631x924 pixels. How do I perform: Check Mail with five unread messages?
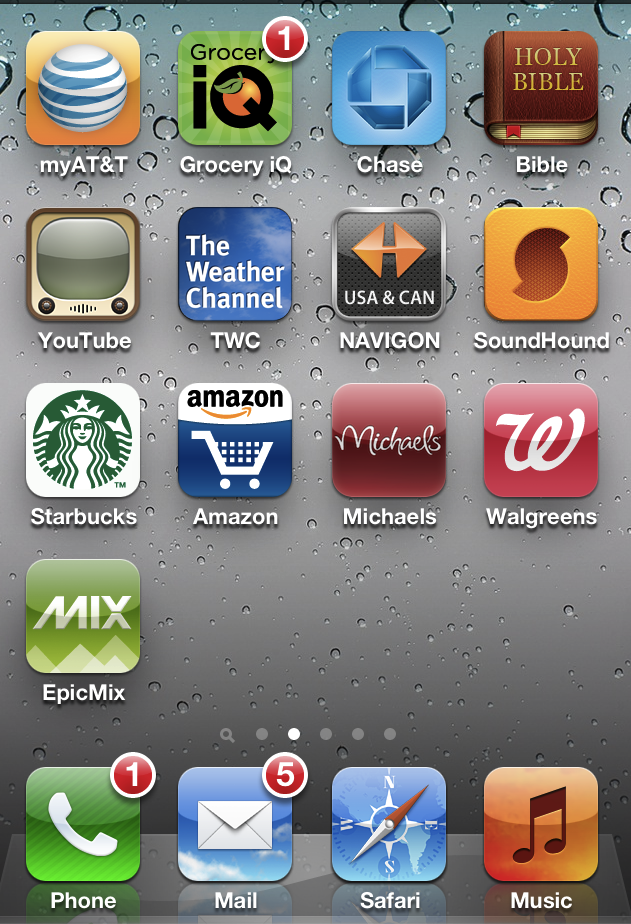point(235,824)
